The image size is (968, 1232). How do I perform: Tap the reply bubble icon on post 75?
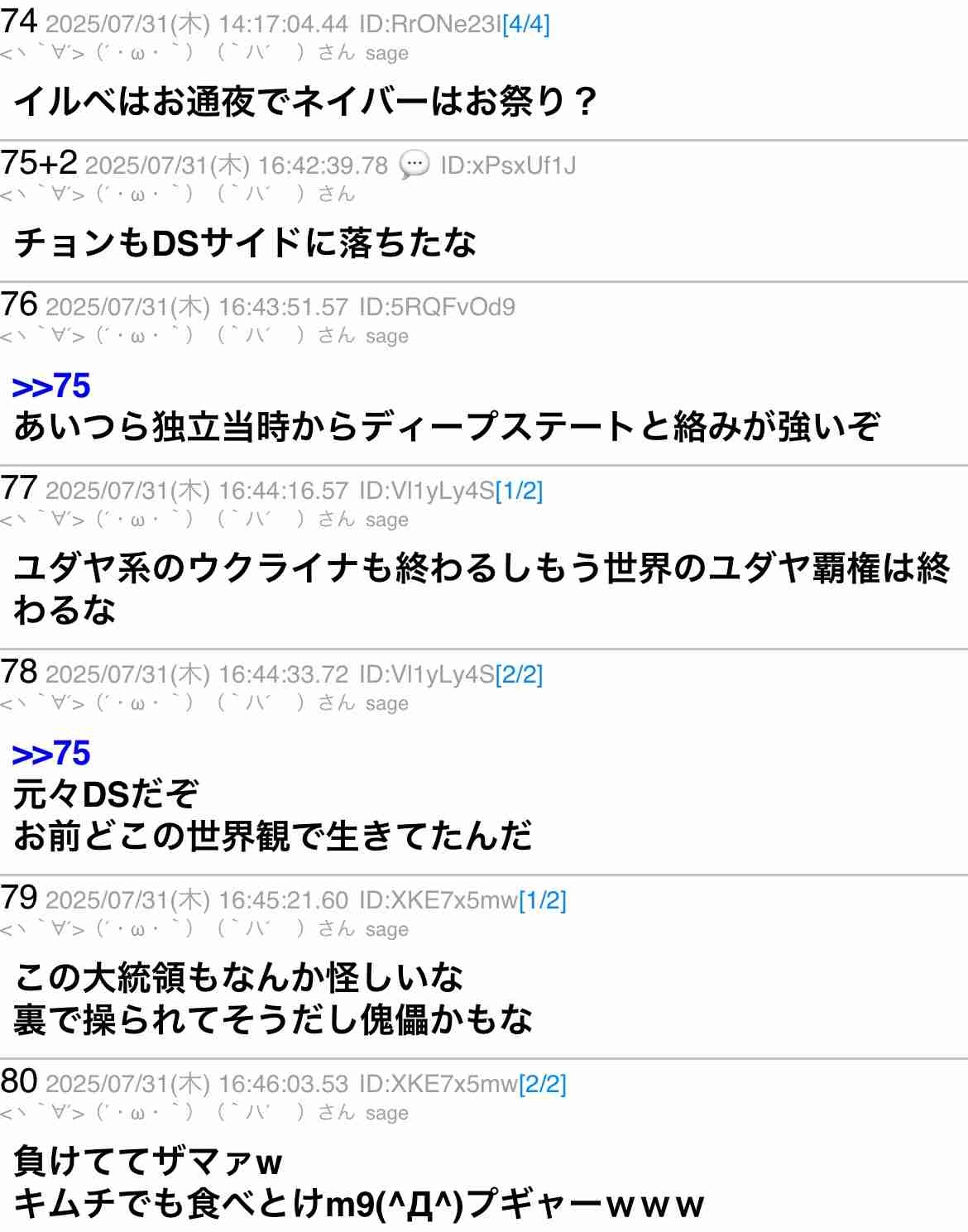point(414,165)
